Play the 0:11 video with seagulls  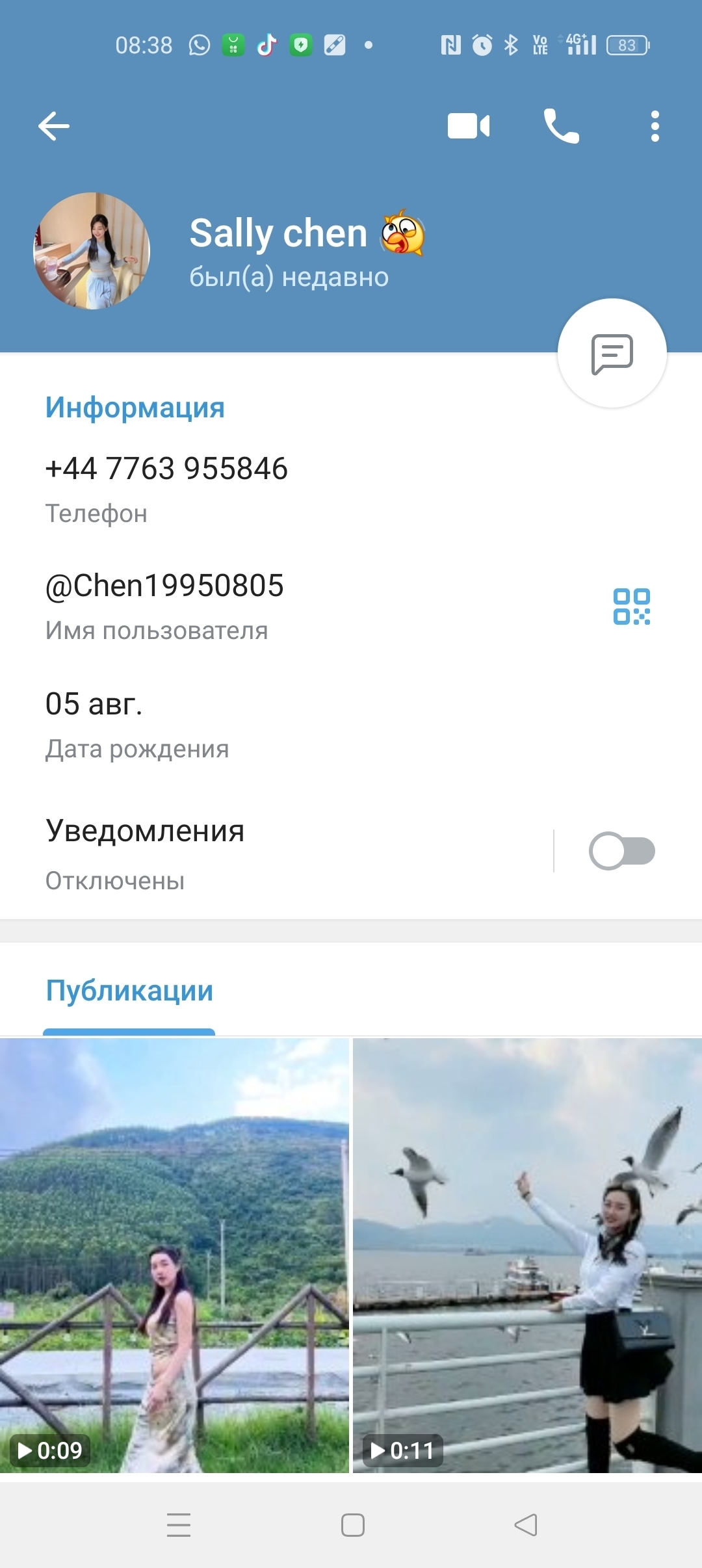point(527,1255)
